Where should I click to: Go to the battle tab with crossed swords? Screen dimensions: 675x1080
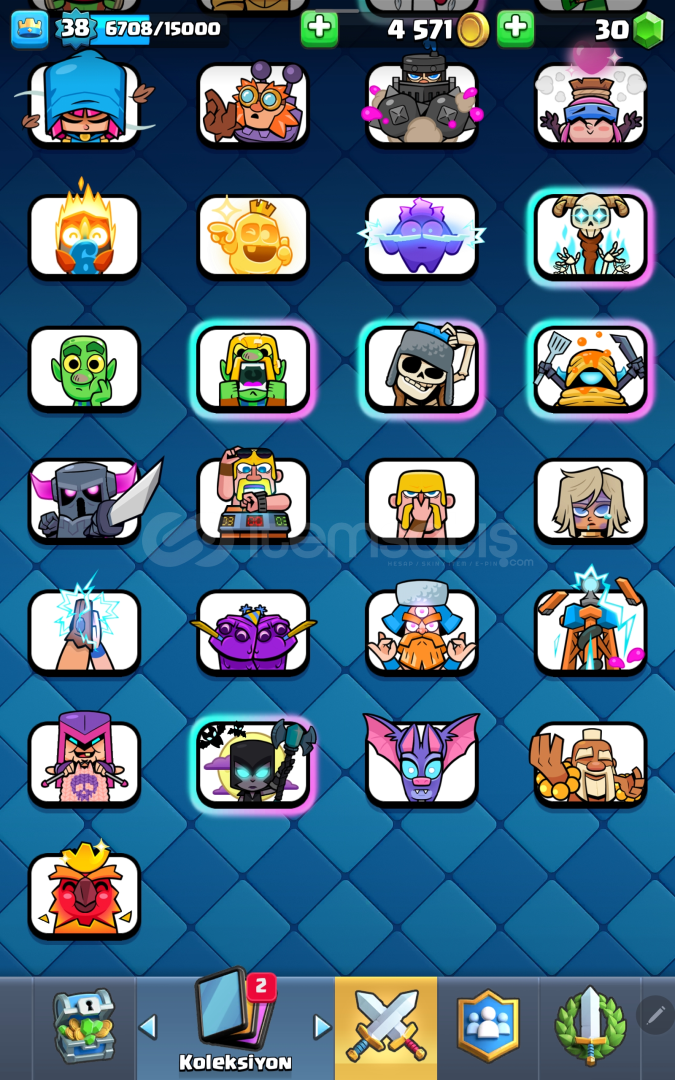click(x=386, y=1027)
